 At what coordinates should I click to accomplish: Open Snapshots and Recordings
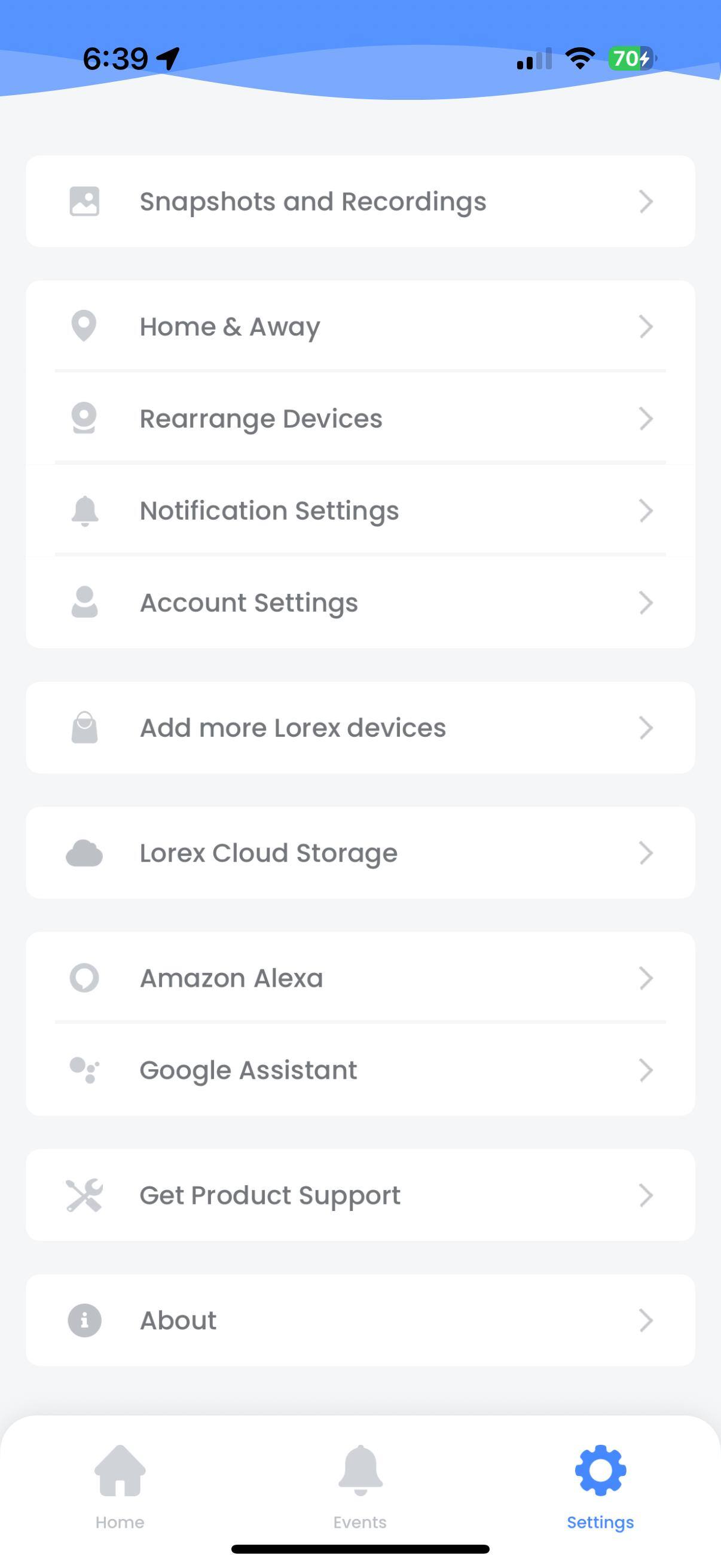[360, 202]
